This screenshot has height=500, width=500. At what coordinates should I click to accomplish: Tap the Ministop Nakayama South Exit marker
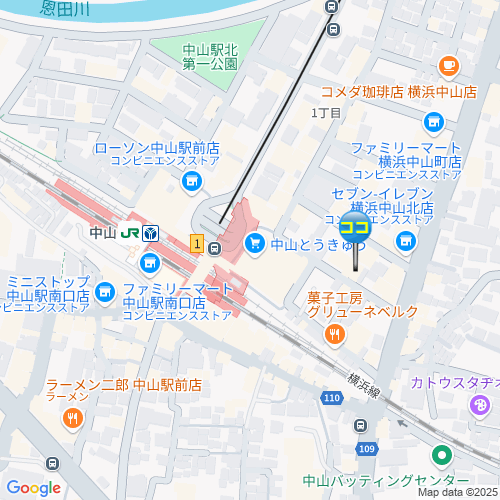pos(105,293)
